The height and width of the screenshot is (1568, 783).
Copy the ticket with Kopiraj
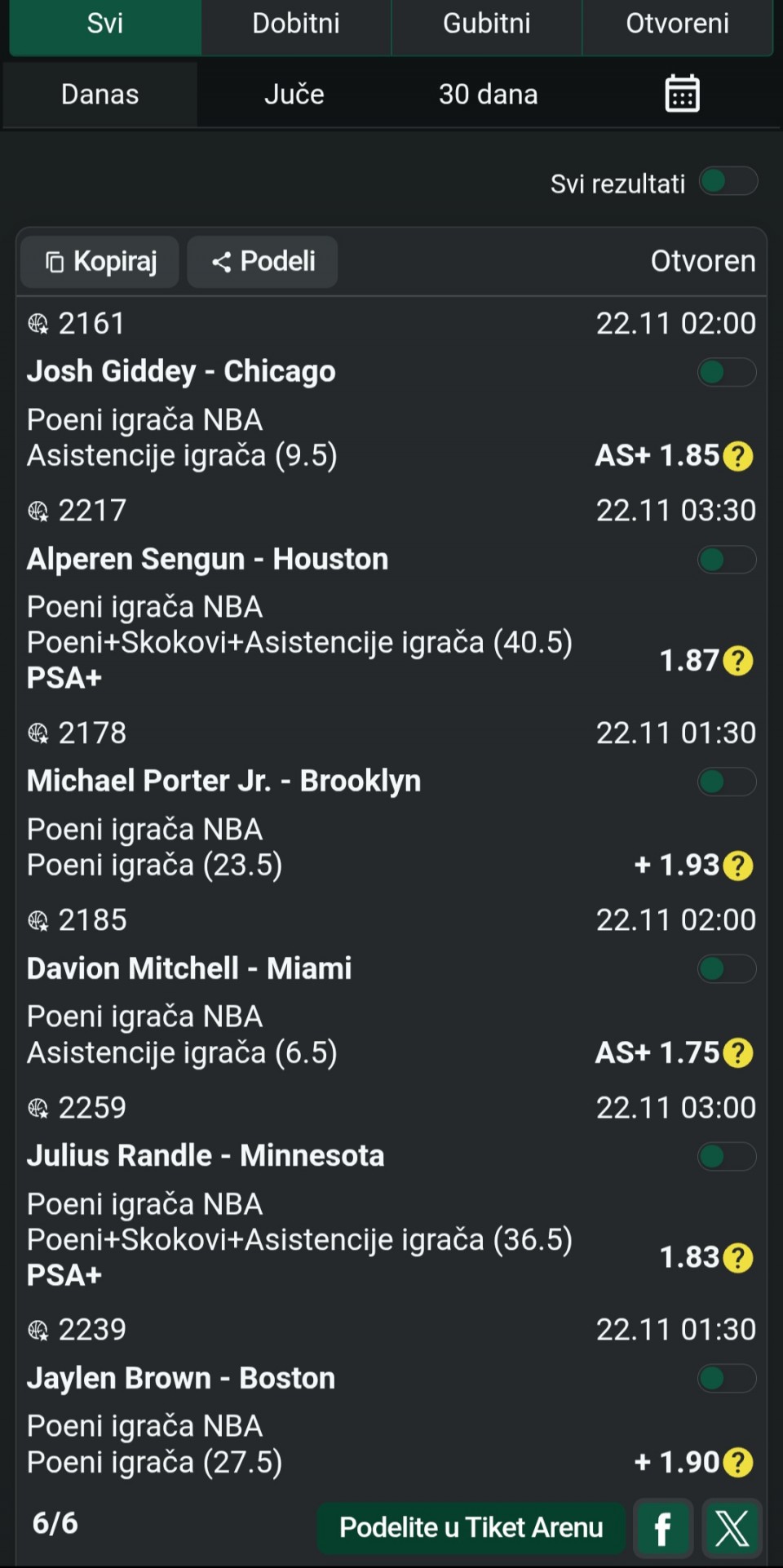pos(100,262)
